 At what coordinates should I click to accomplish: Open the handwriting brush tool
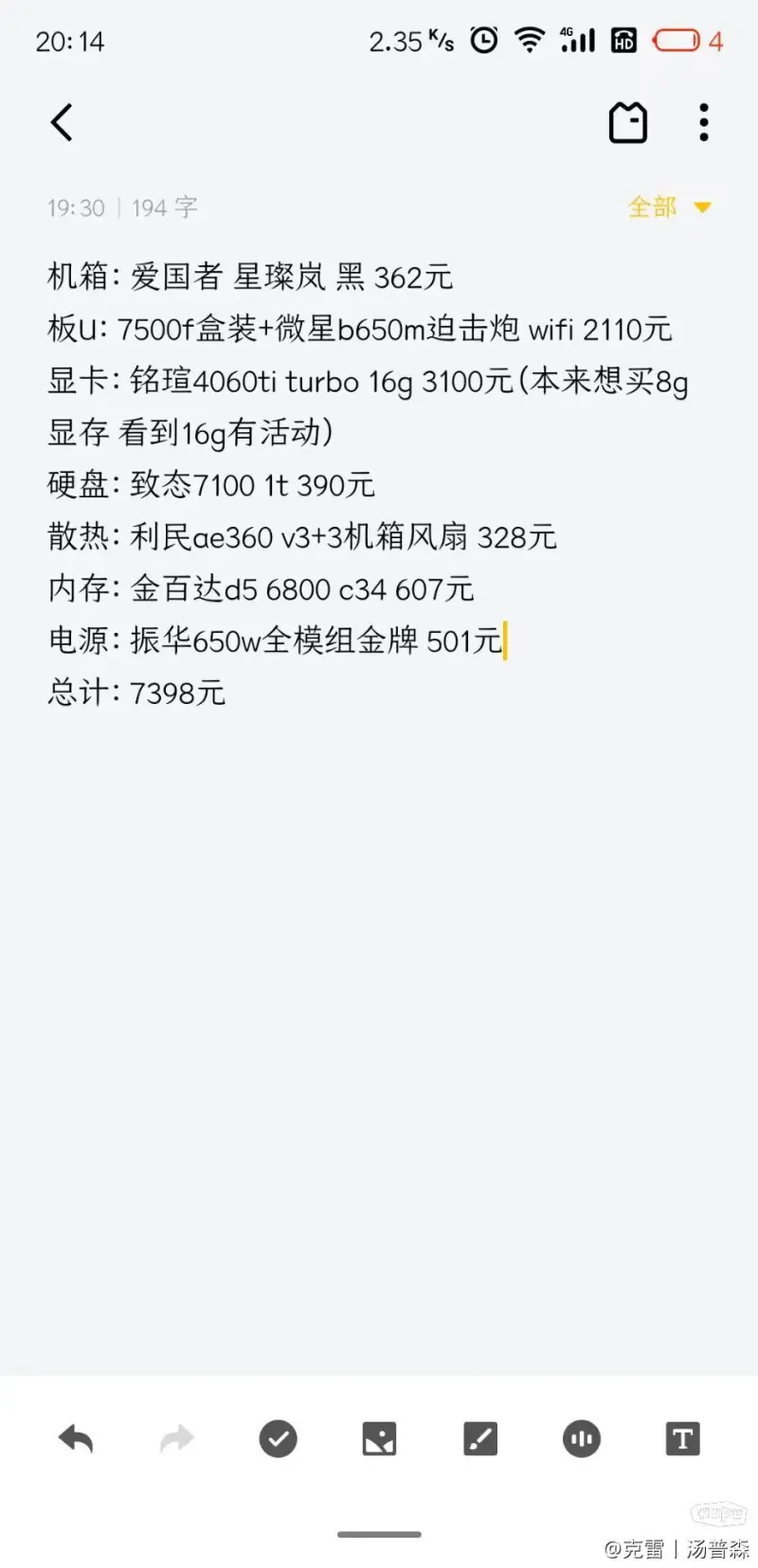click(x=480, y=1439)
